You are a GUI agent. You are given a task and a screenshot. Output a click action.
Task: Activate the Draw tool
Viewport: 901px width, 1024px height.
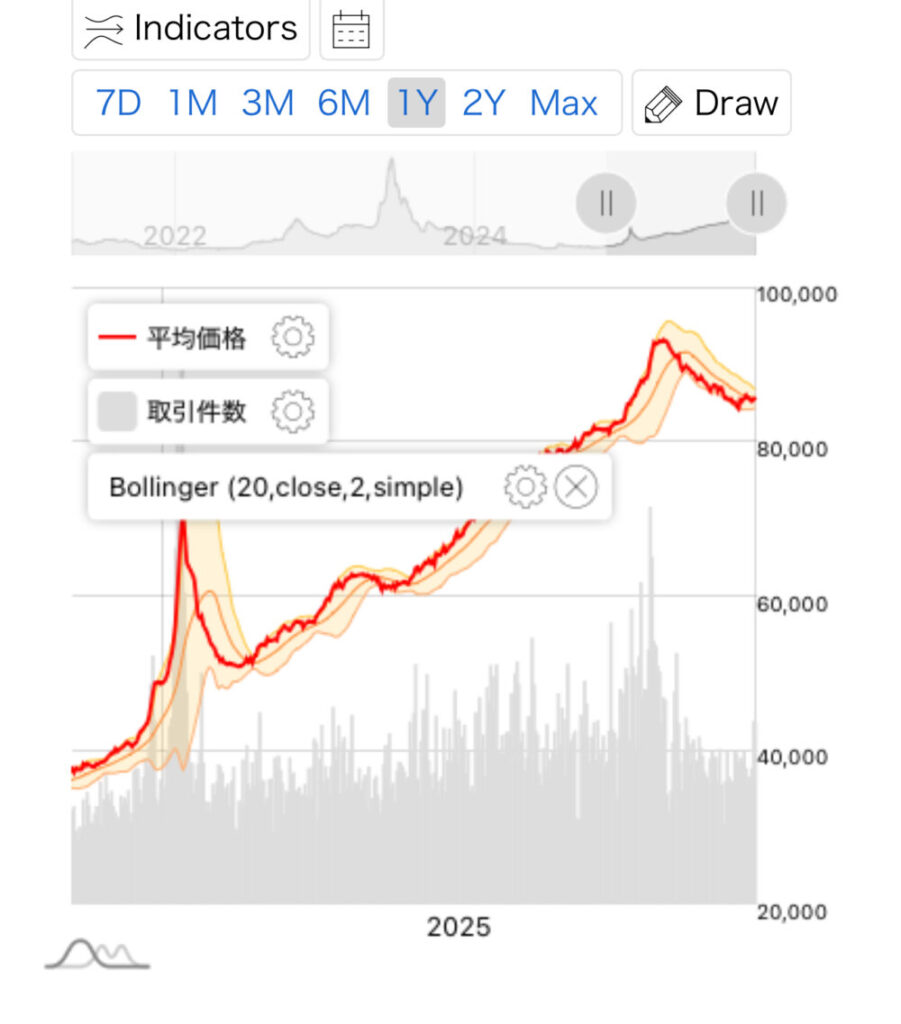pos(711,103)
